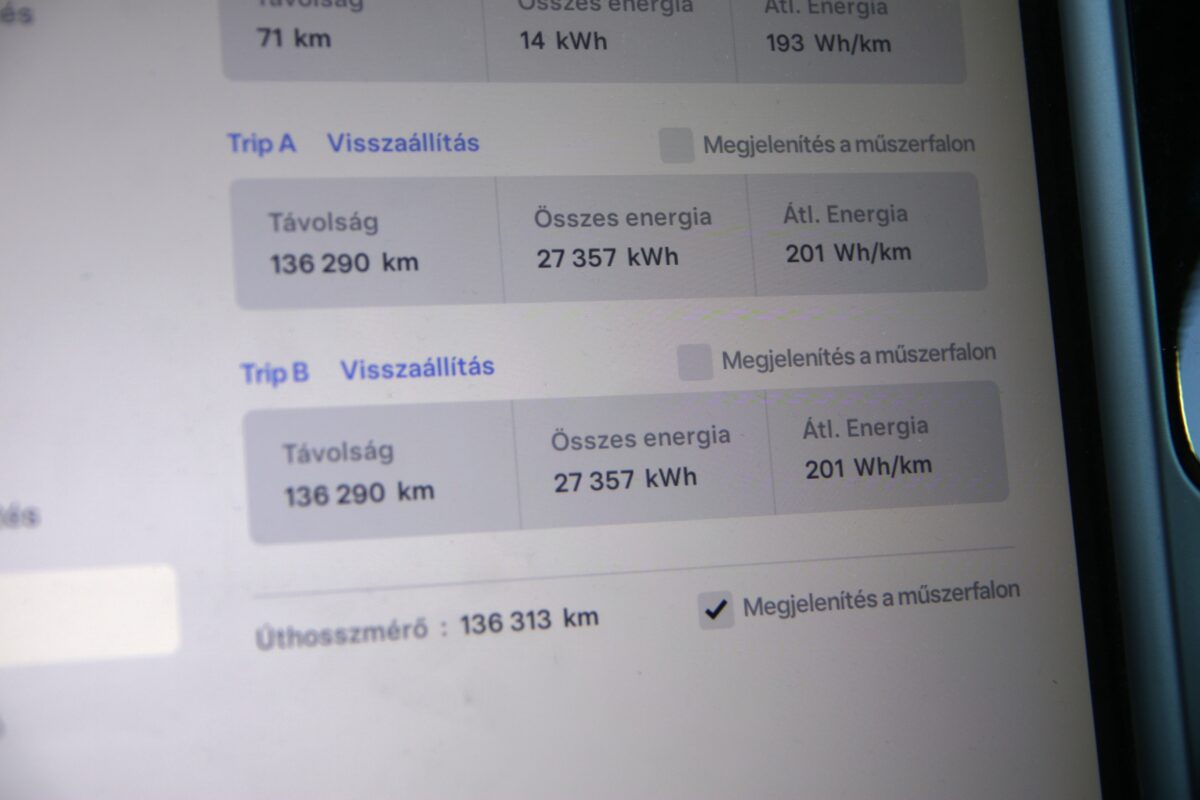Reset Trip A with Visszaállítás
The image size is (1200, 800).
402,143
